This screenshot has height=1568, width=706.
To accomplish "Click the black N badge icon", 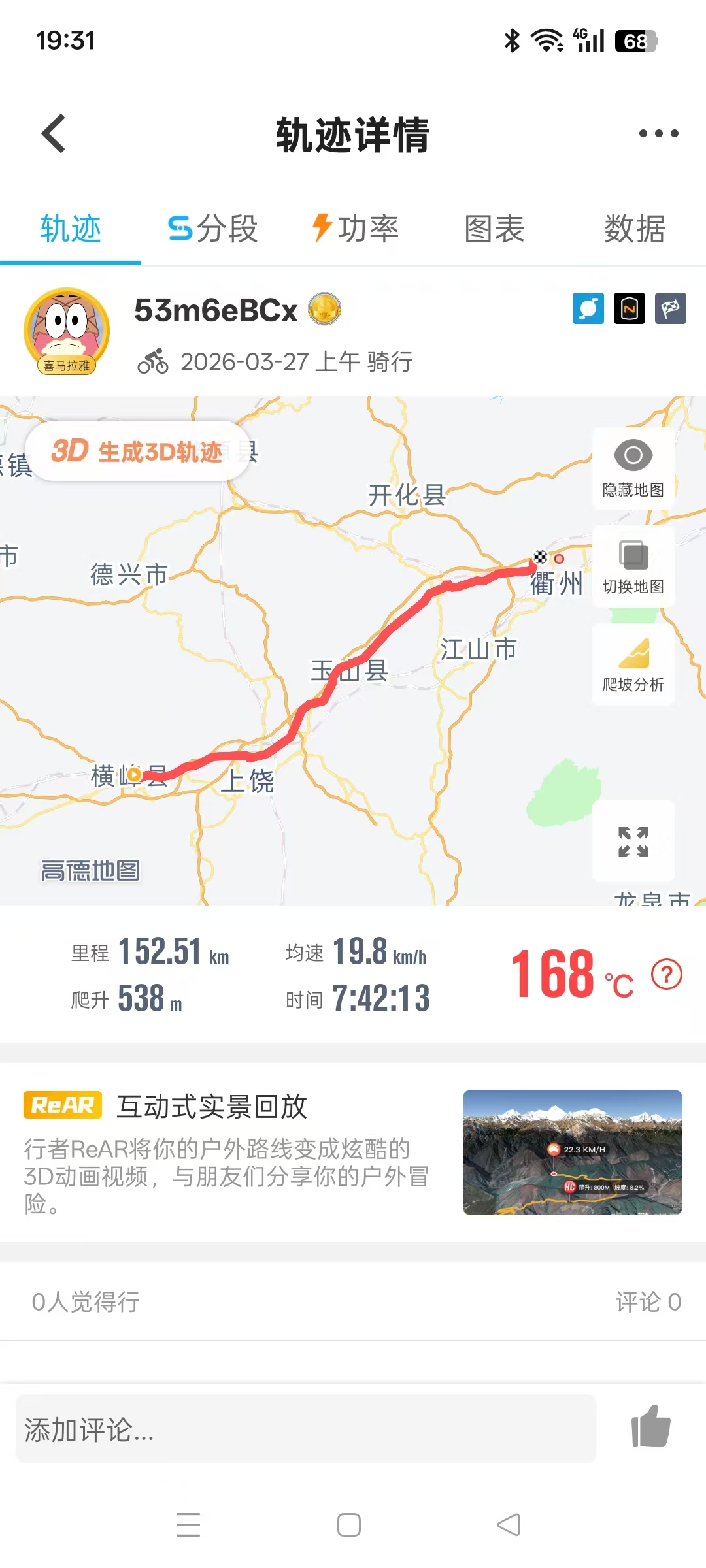I will point(628,310).
